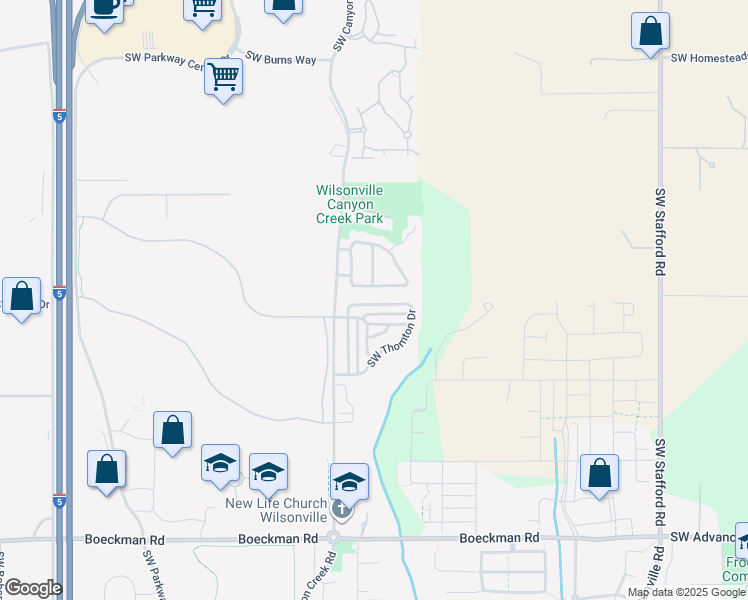
Task: Tap the shopping bag marker near SW Homestead
Action: [x=650, y=31]
